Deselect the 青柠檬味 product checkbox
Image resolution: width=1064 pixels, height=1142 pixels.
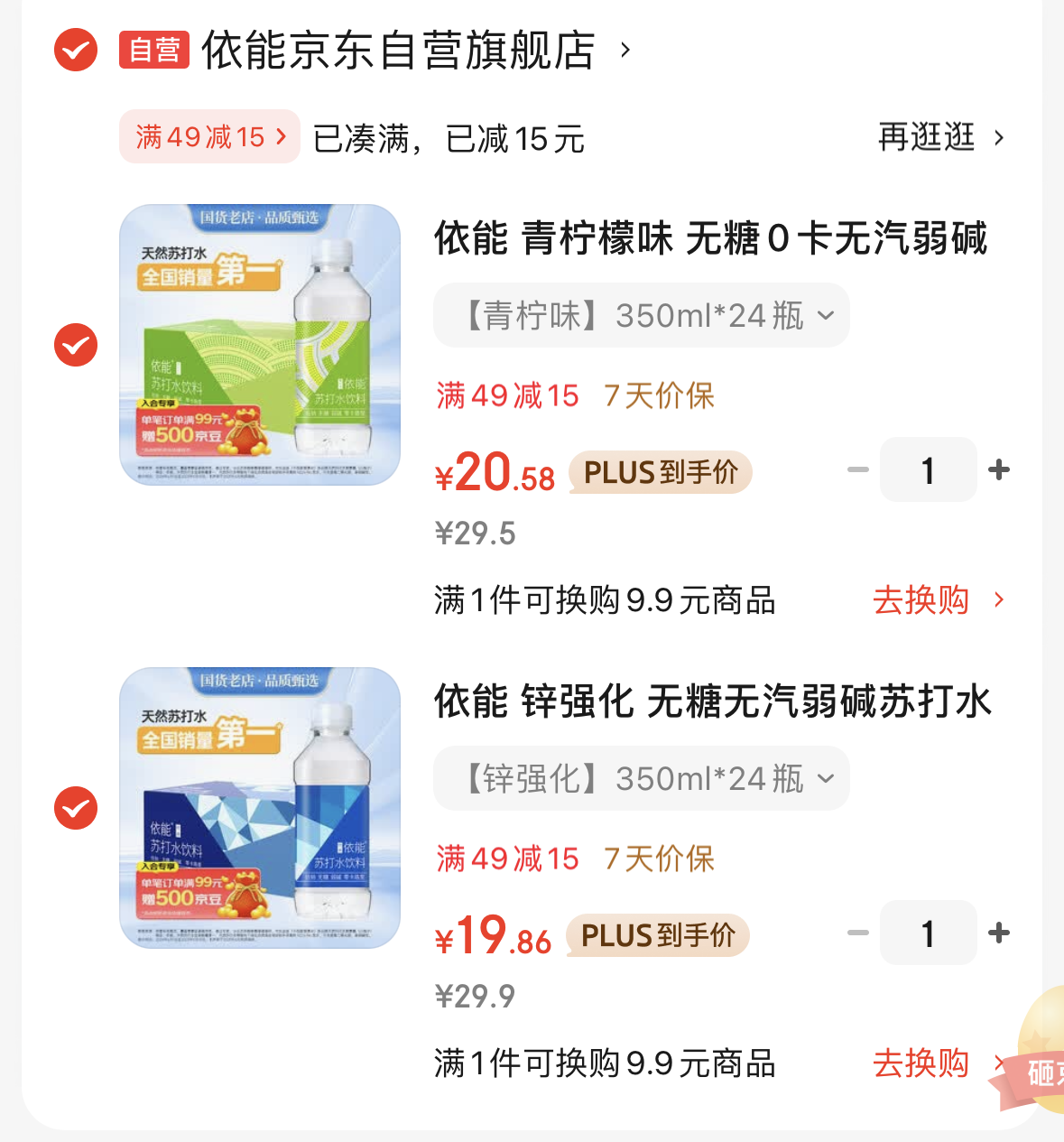tap(76, 345)
